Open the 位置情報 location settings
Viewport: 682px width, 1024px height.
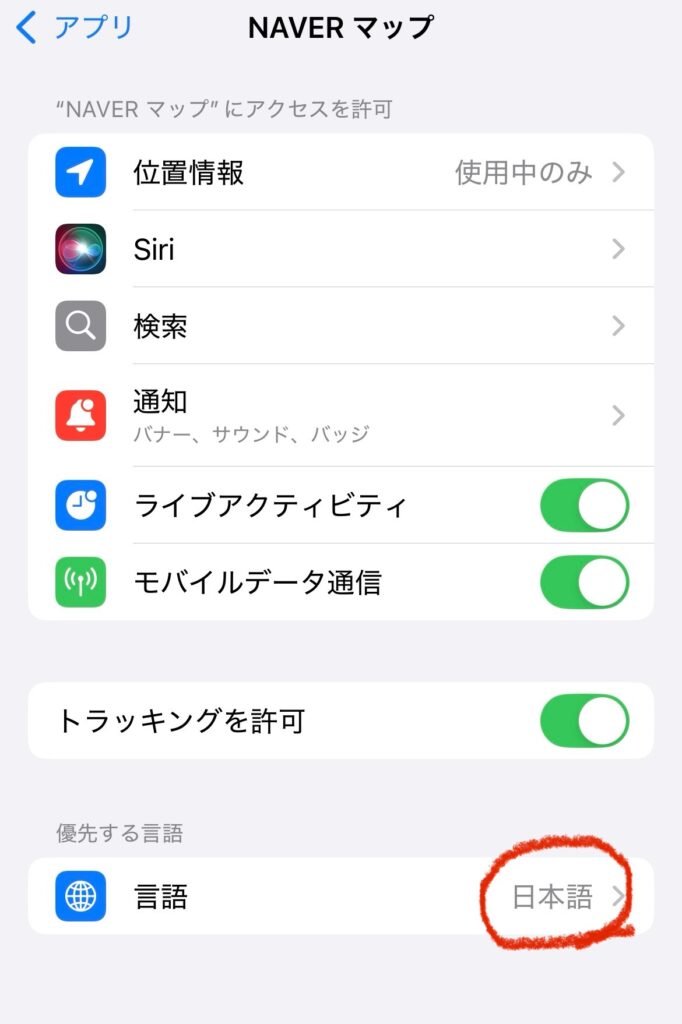coord(340,173)
